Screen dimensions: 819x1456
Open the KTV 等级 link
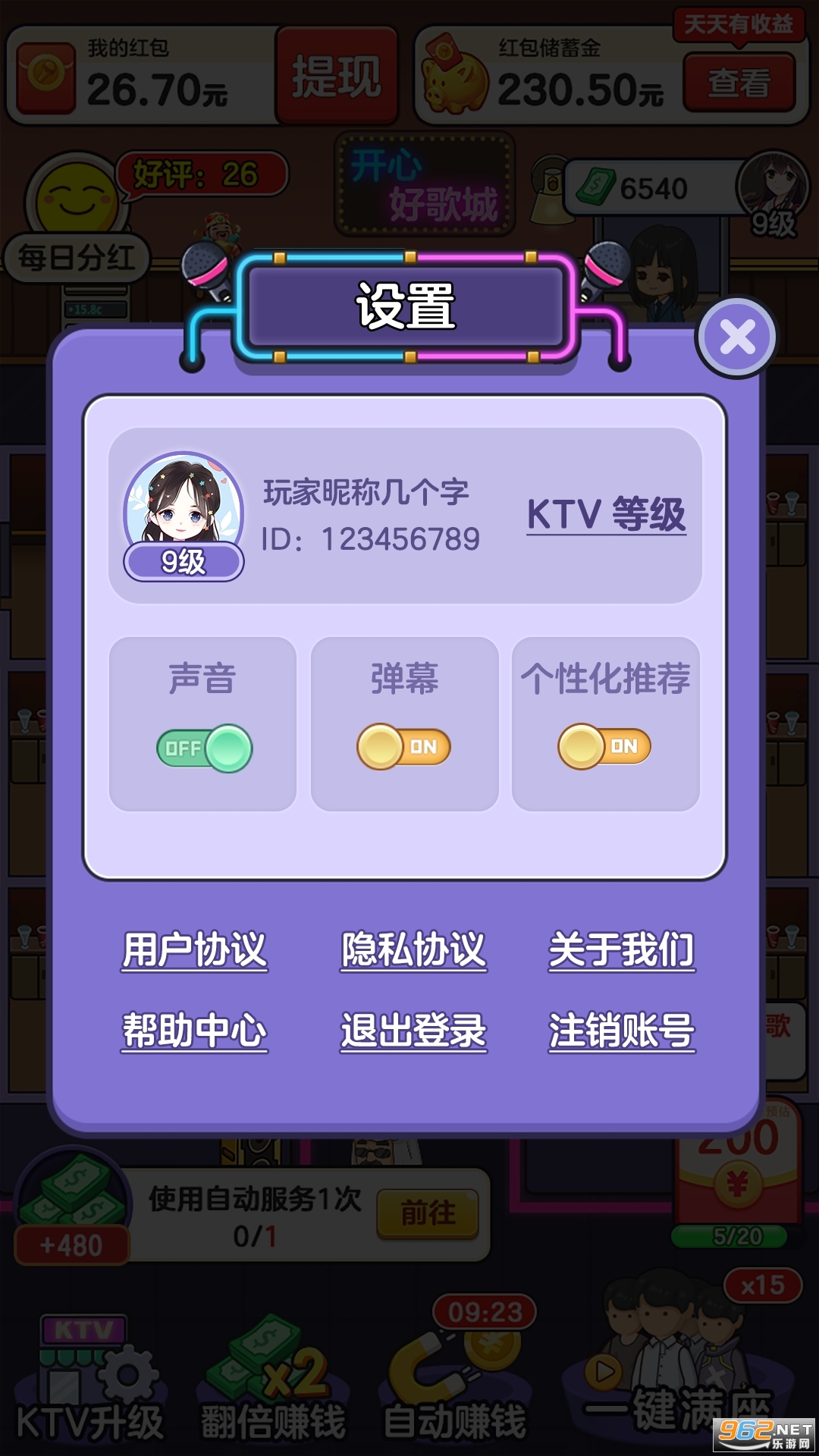[x=606, y=515]
